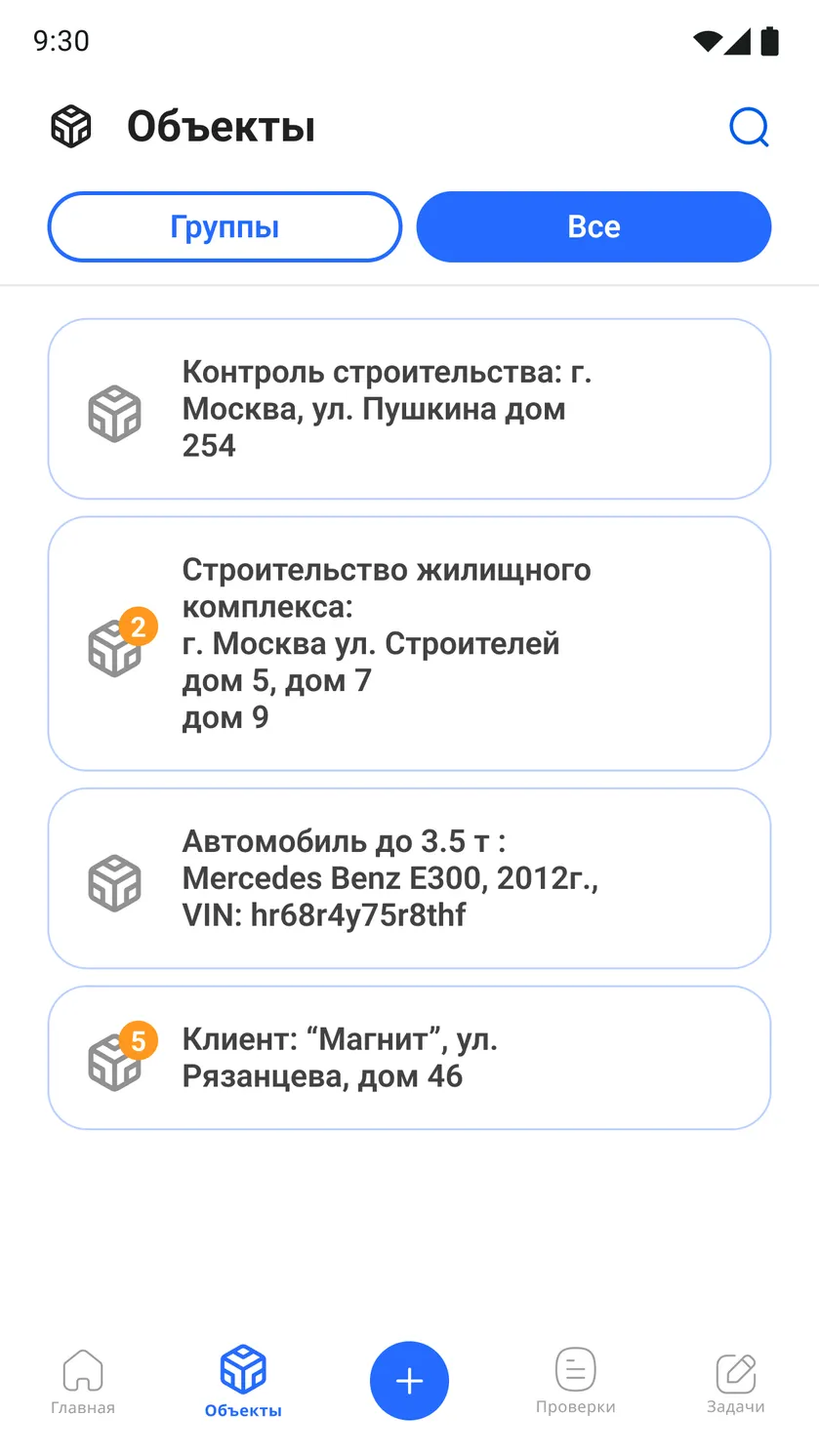819x1456 pixels.
Task: Open the Клиент "Магнит" object card
Action: coord(409,1058)
